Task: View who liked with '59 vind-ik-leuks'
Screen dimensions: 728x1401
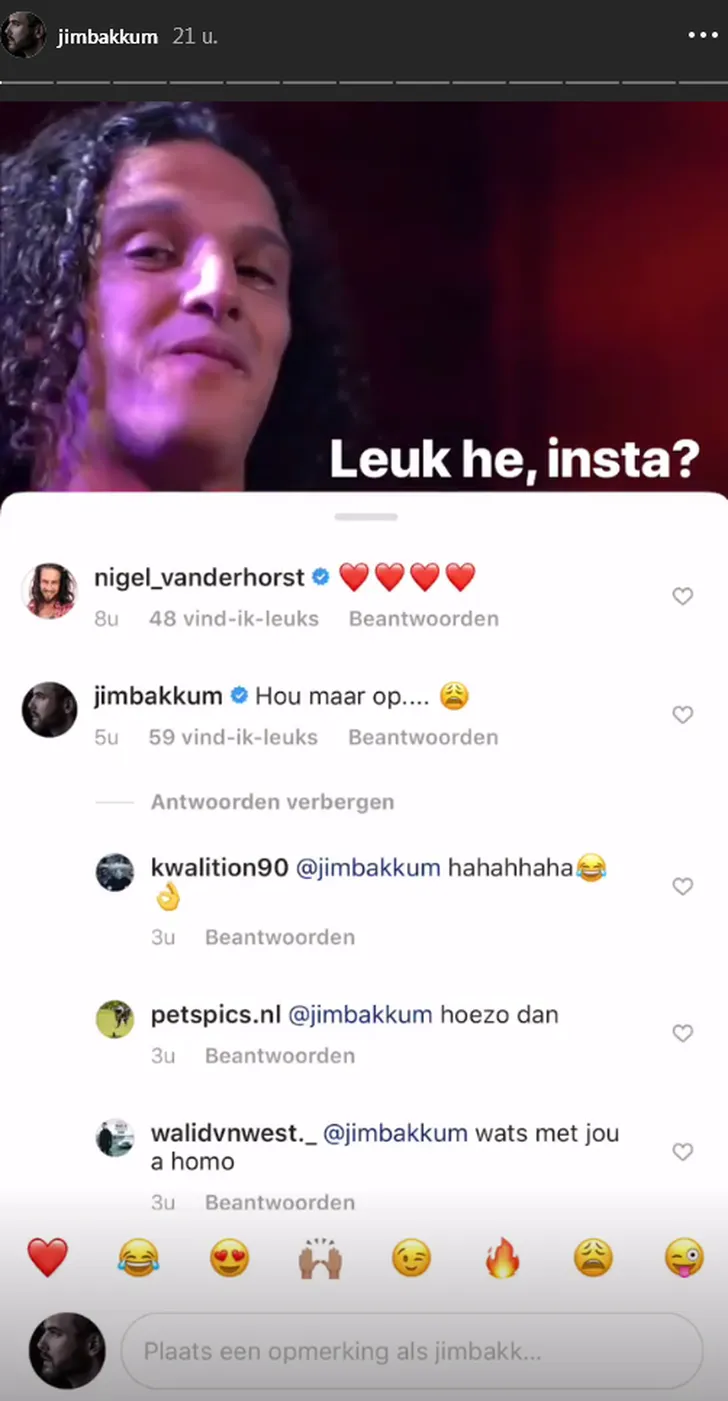Action: point(232,738)
